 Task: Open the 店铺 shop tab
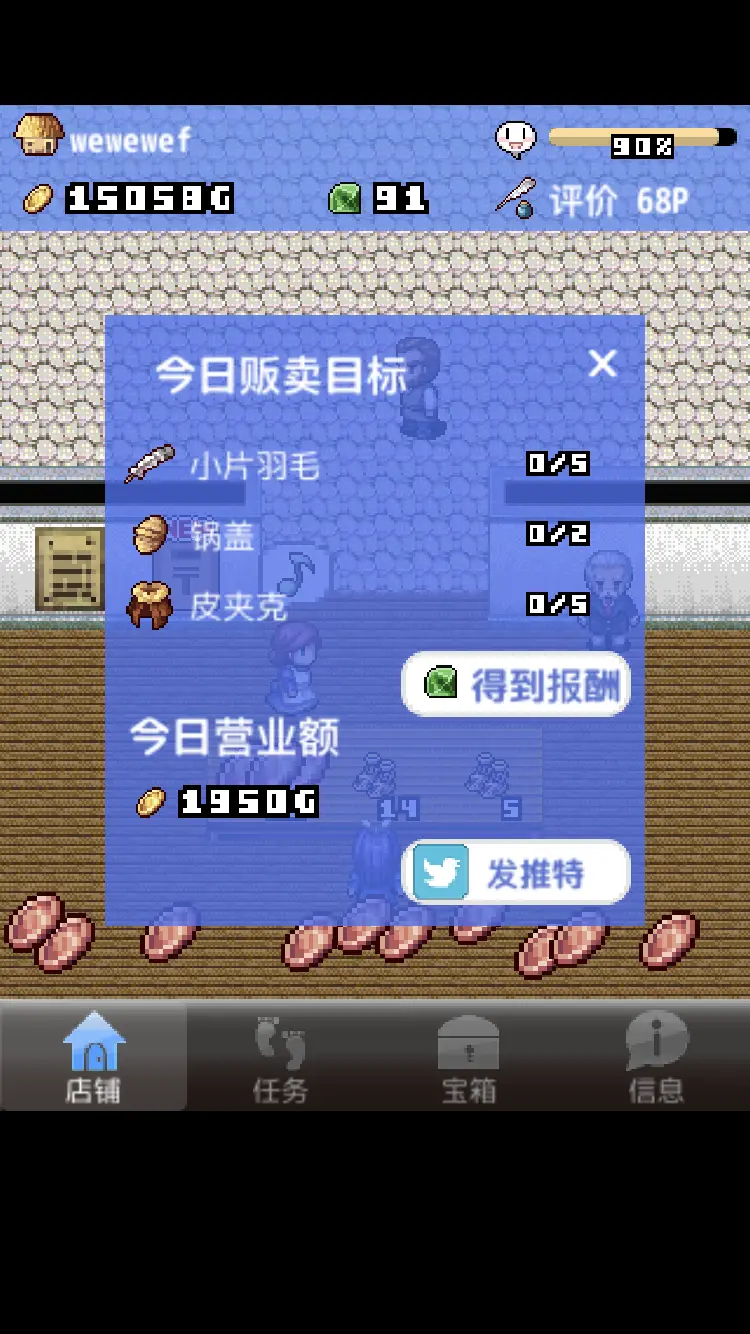click(x=93, y=1055)
